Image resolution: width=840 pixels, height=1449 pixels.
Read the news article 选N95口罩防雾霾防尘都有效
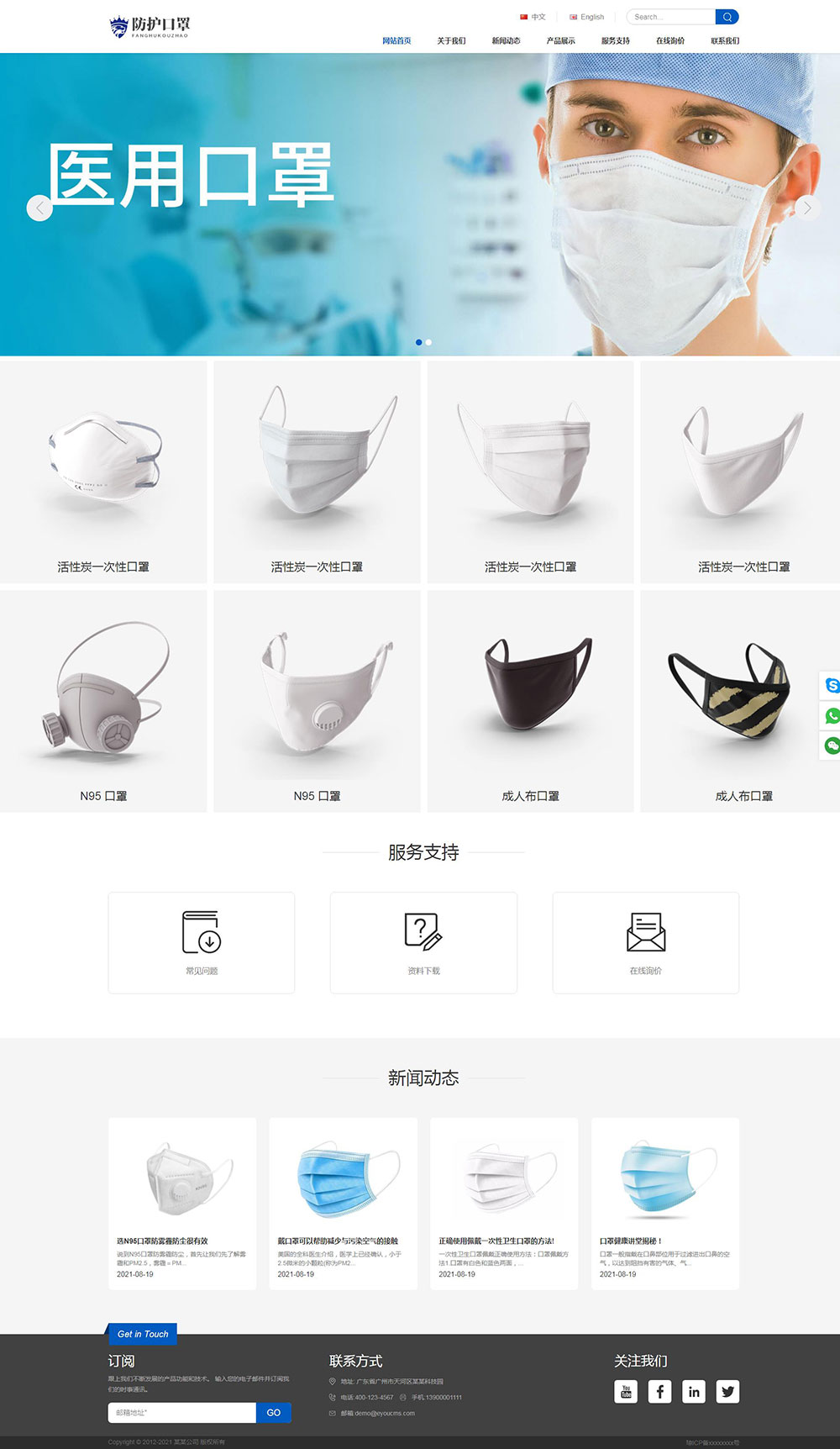point(162,1241)
